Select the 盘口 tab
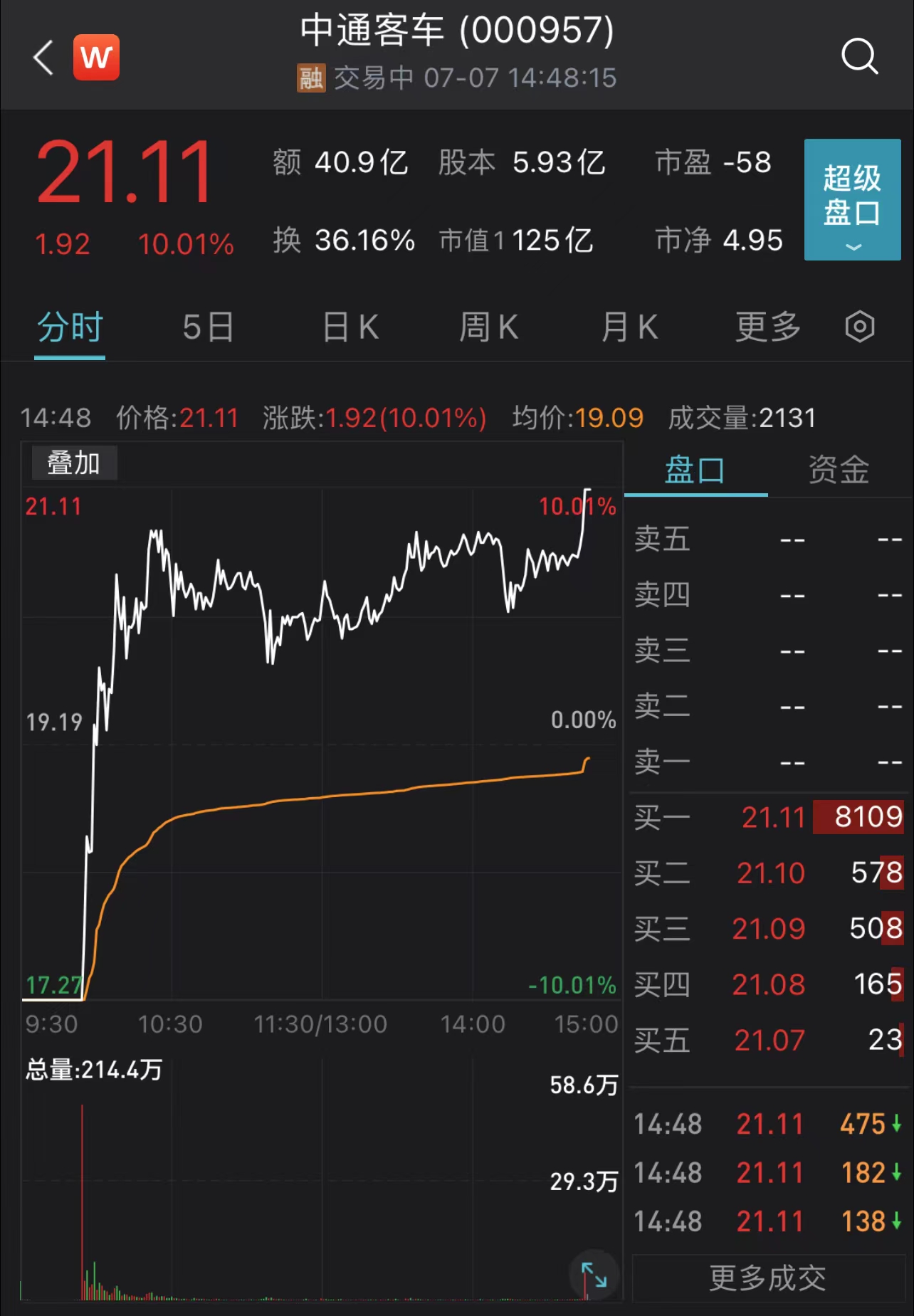 pyautogui.click(x=695, y=470)
